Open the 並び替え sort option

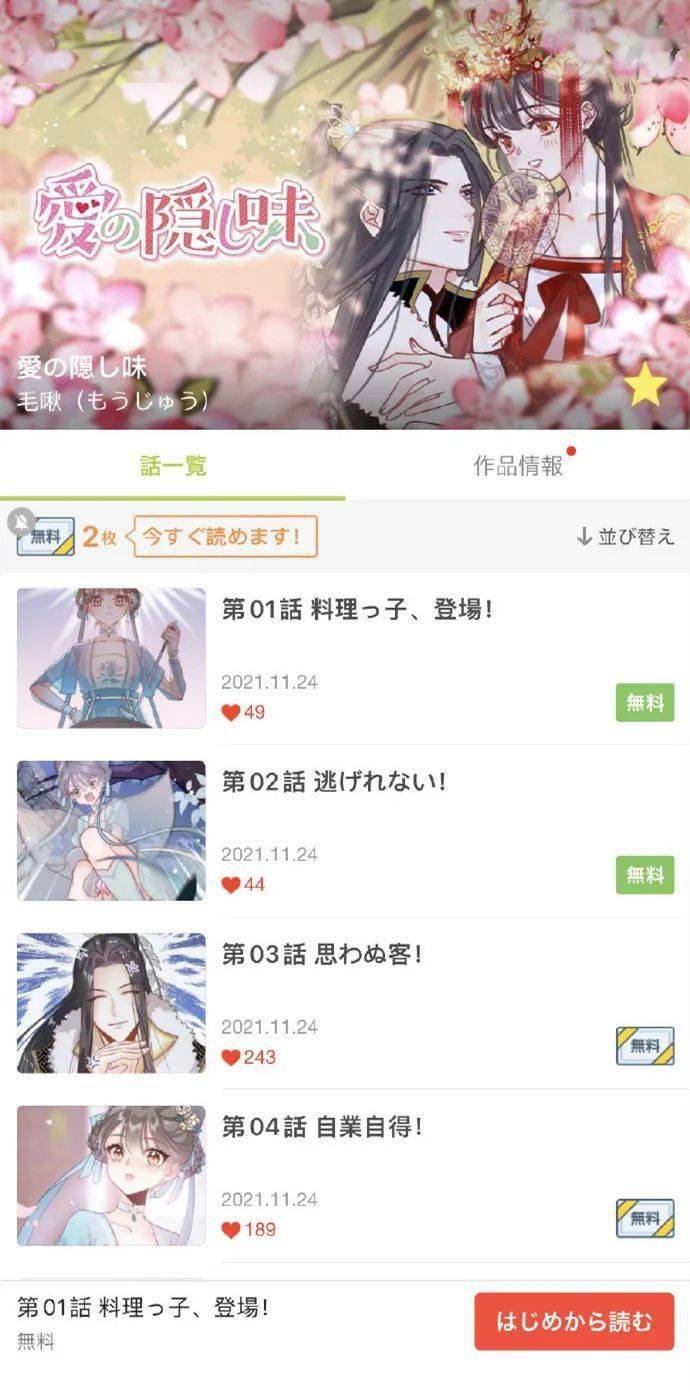[x=626, y=537]
